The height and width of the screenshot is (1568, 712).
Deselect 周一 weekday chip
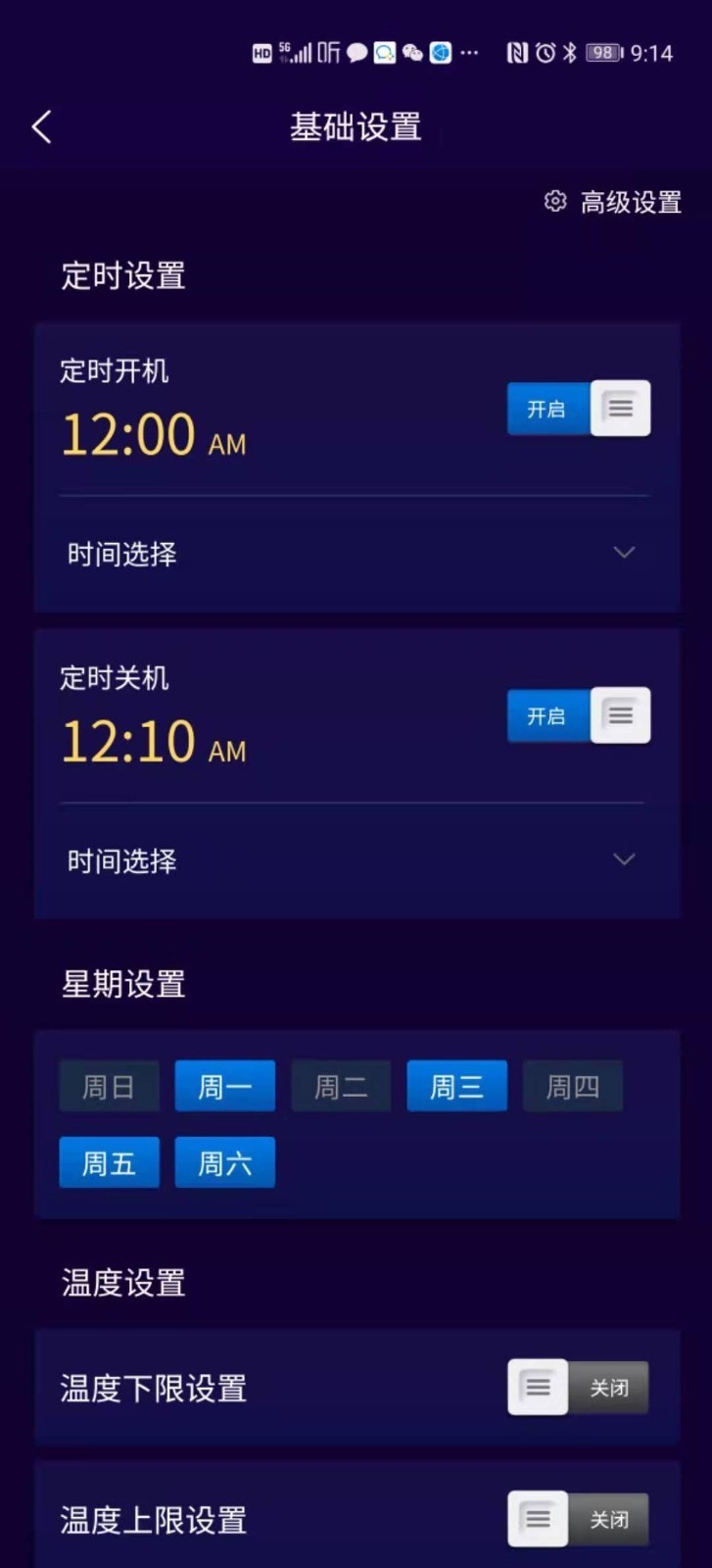click(224, 1086)
